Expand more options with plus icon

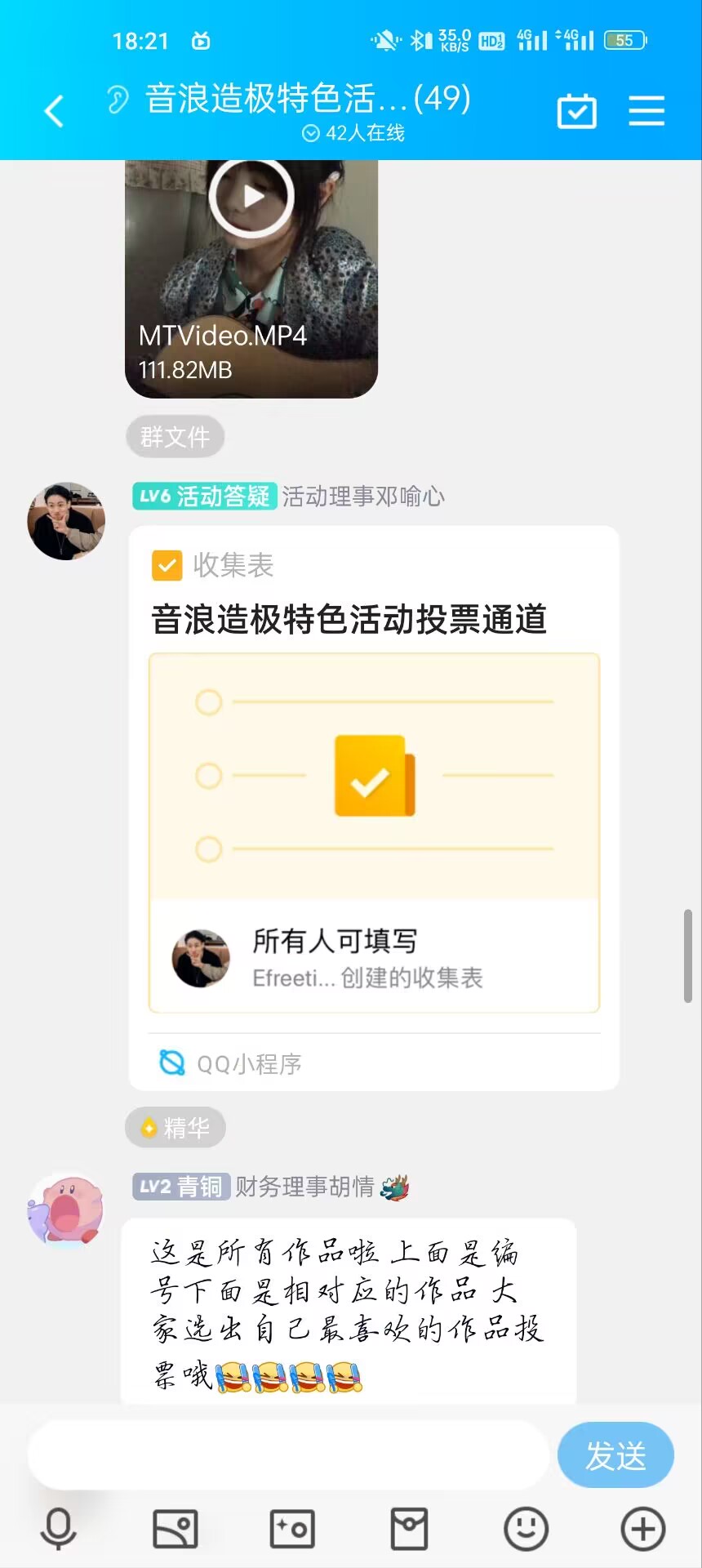click(x=643, y=1528)
